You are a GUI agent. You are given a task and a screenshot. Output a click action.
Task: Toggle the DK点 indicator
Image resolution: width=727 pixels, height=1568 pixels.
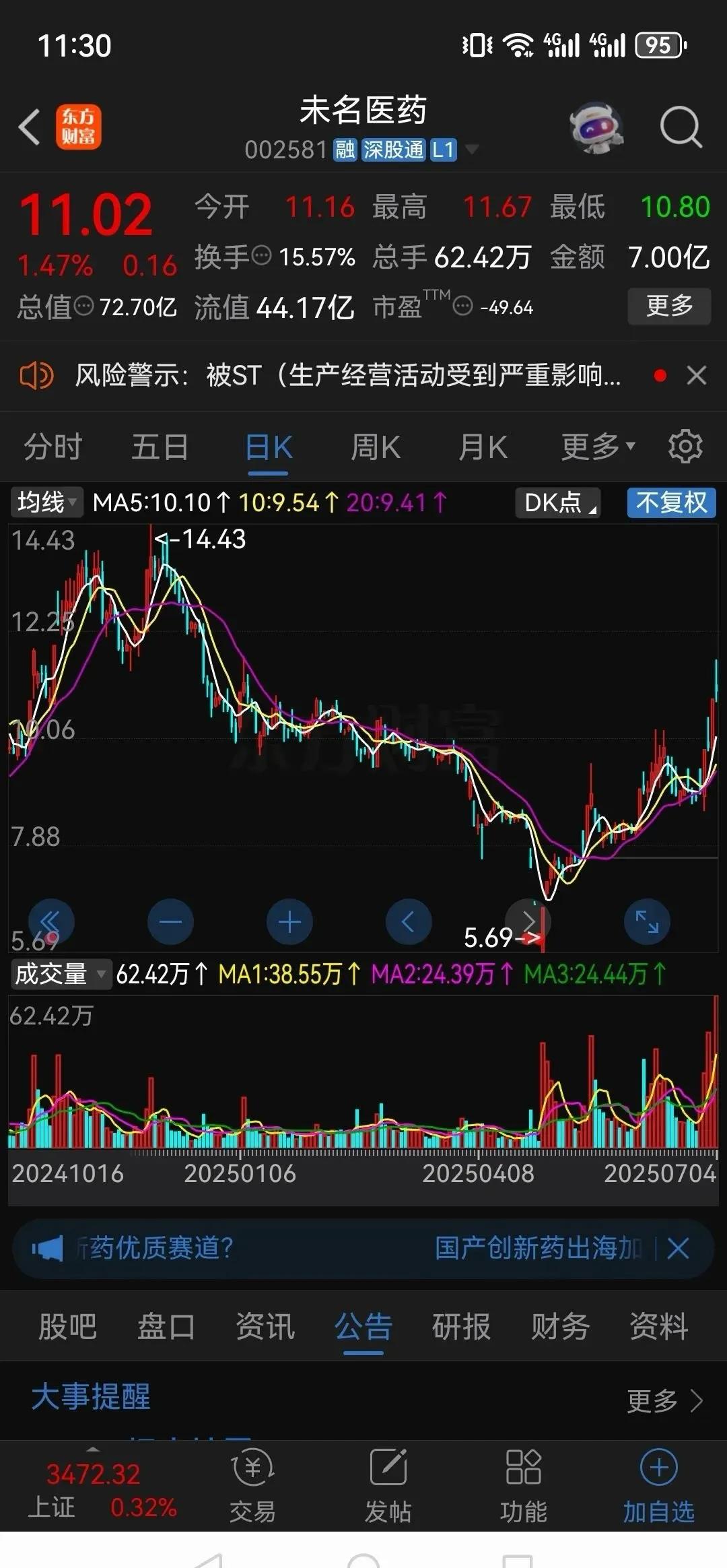pyautogui.click(x=557, y=502)
